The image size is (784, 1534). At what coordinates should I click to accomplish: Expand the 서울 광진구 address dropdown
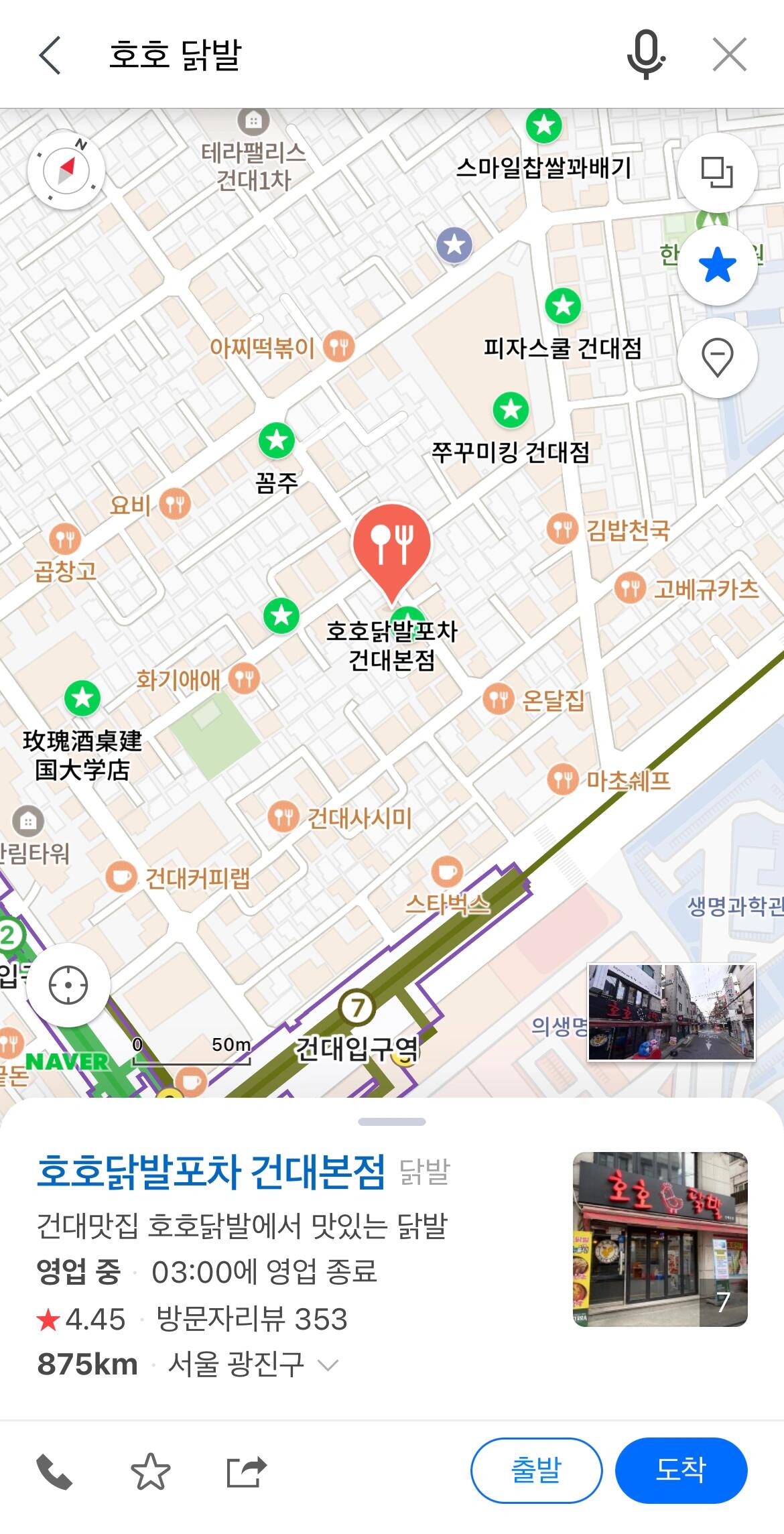[x=328, y=1365]
